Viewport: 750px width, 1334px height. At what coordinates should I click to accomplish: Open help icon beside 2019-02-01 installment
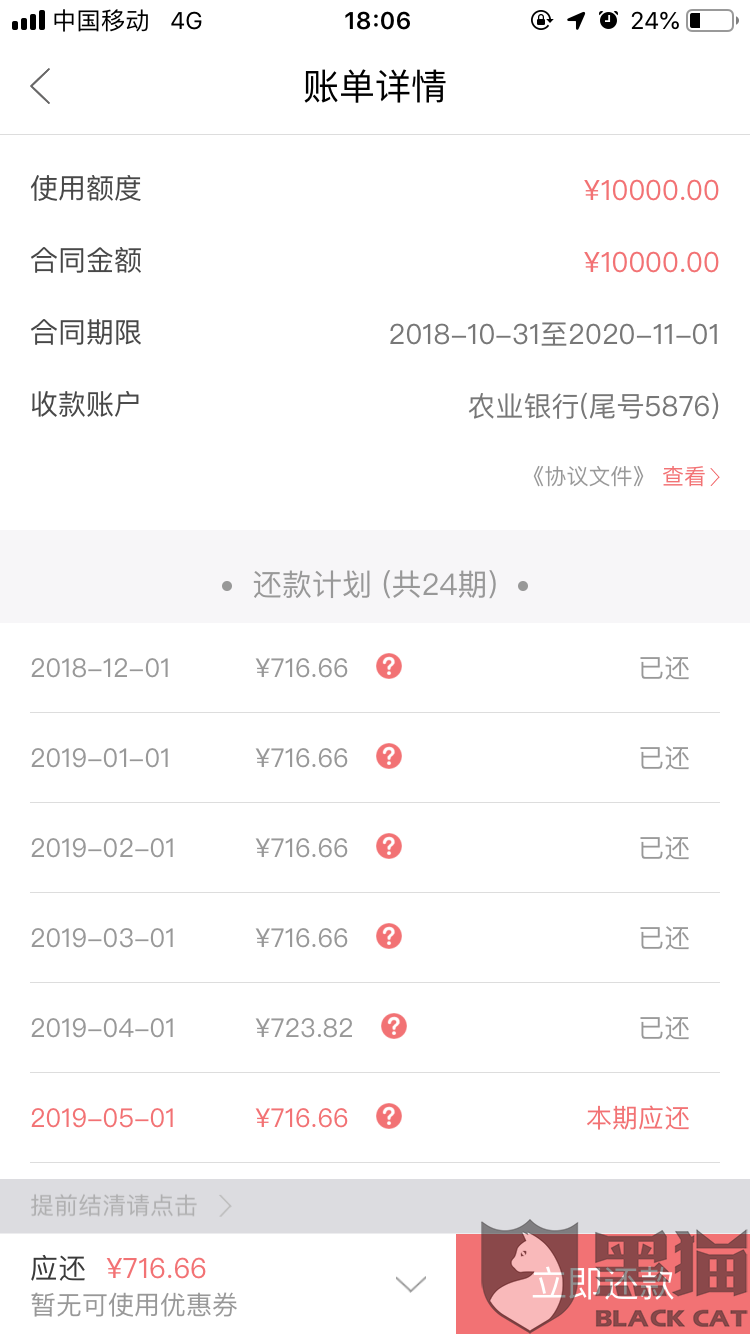click(389, 847)
